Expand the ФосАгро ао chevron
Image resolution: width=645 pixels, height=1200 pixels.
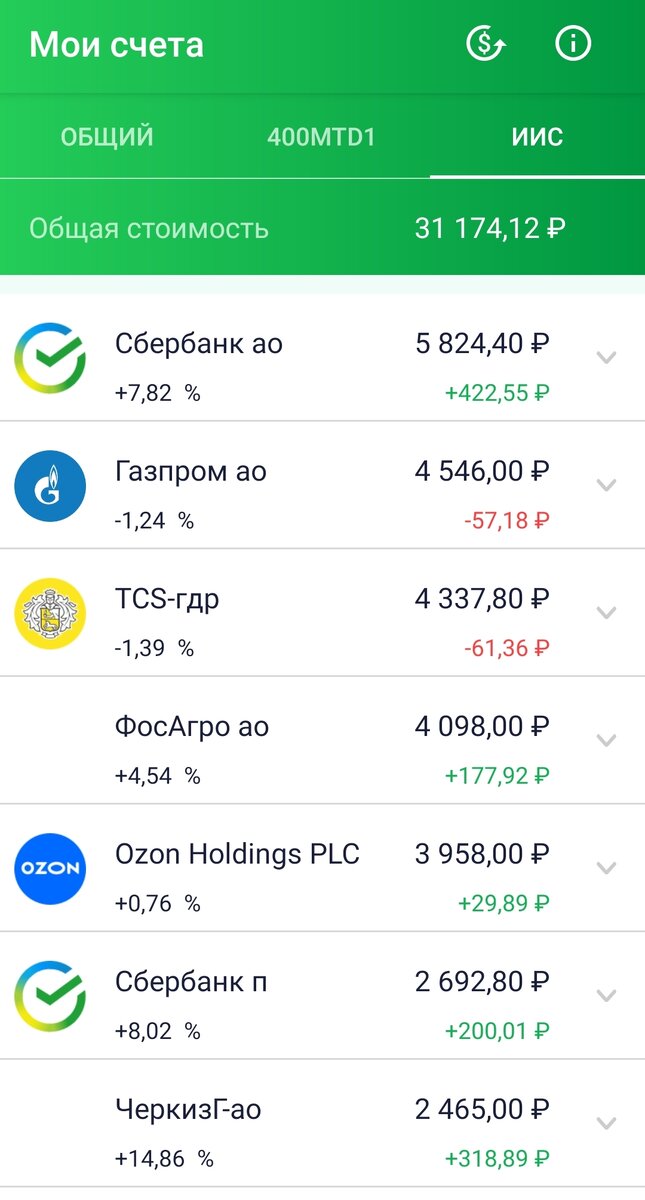pyautogui.click(x=606, y=740)
